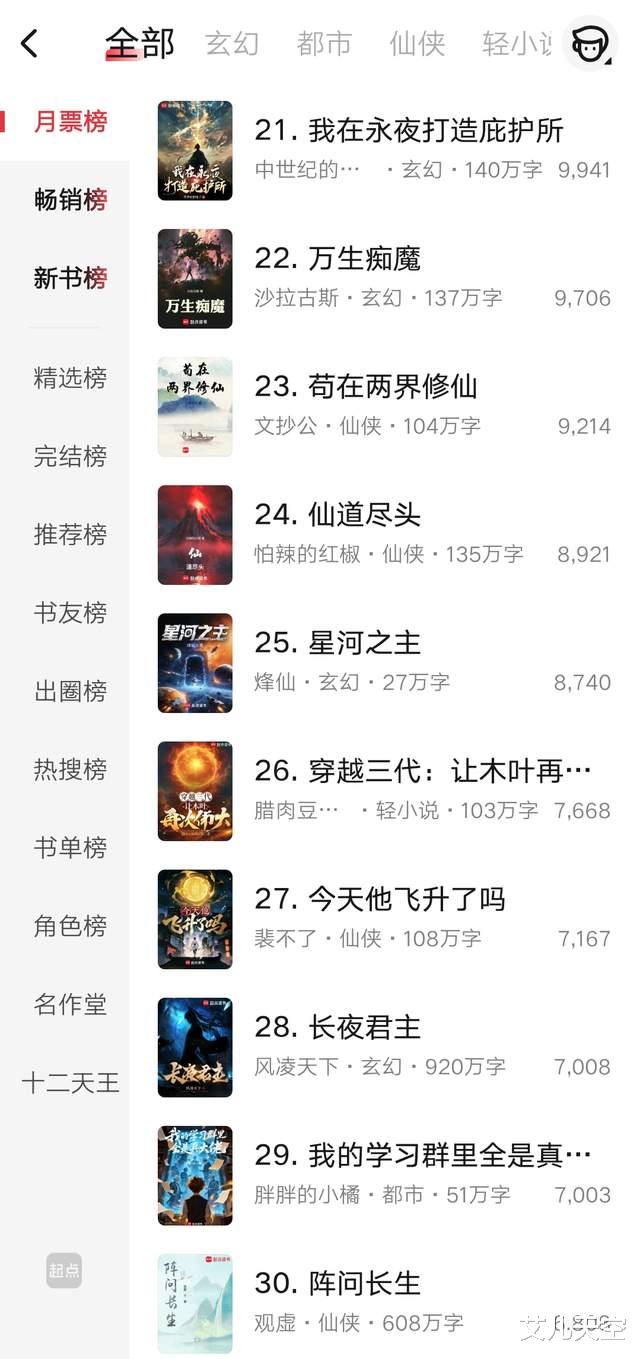Image resolution: width=640 pixels, height=1359 pixels.
Task: Open 推荐榜 in the sidebar
Action: tap(70, 535)
